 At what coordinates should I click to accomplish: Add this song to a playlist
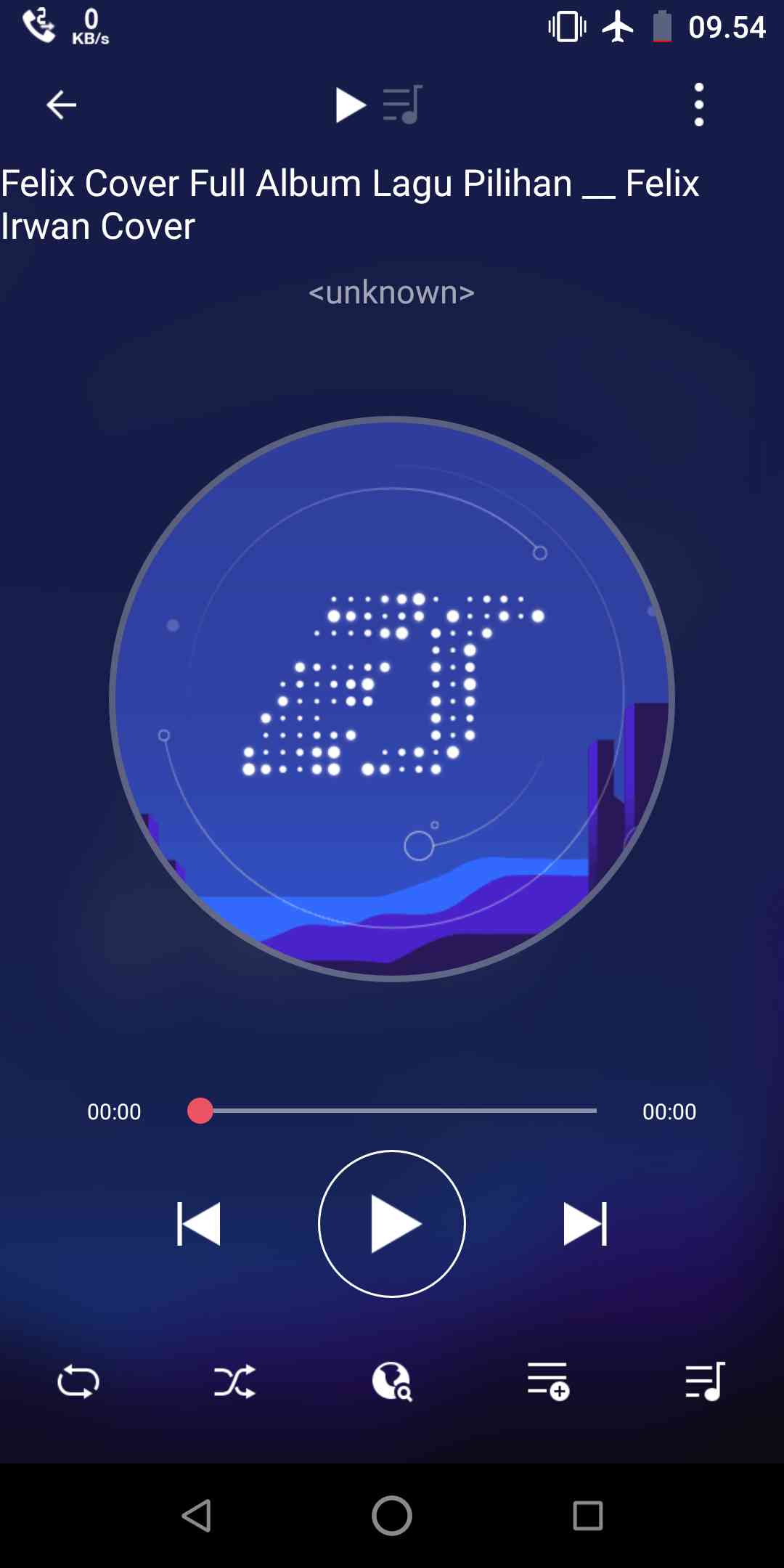pyautogui.click(x=548, y=1381)
